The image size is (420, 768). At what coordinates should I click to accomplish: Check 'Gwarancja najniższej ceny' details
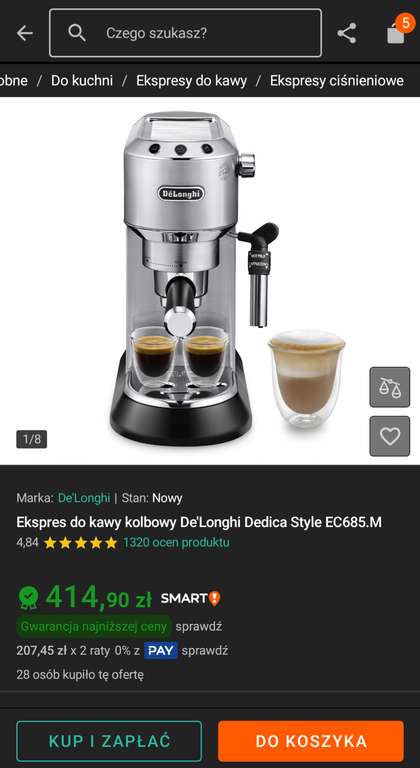(198, 626)
